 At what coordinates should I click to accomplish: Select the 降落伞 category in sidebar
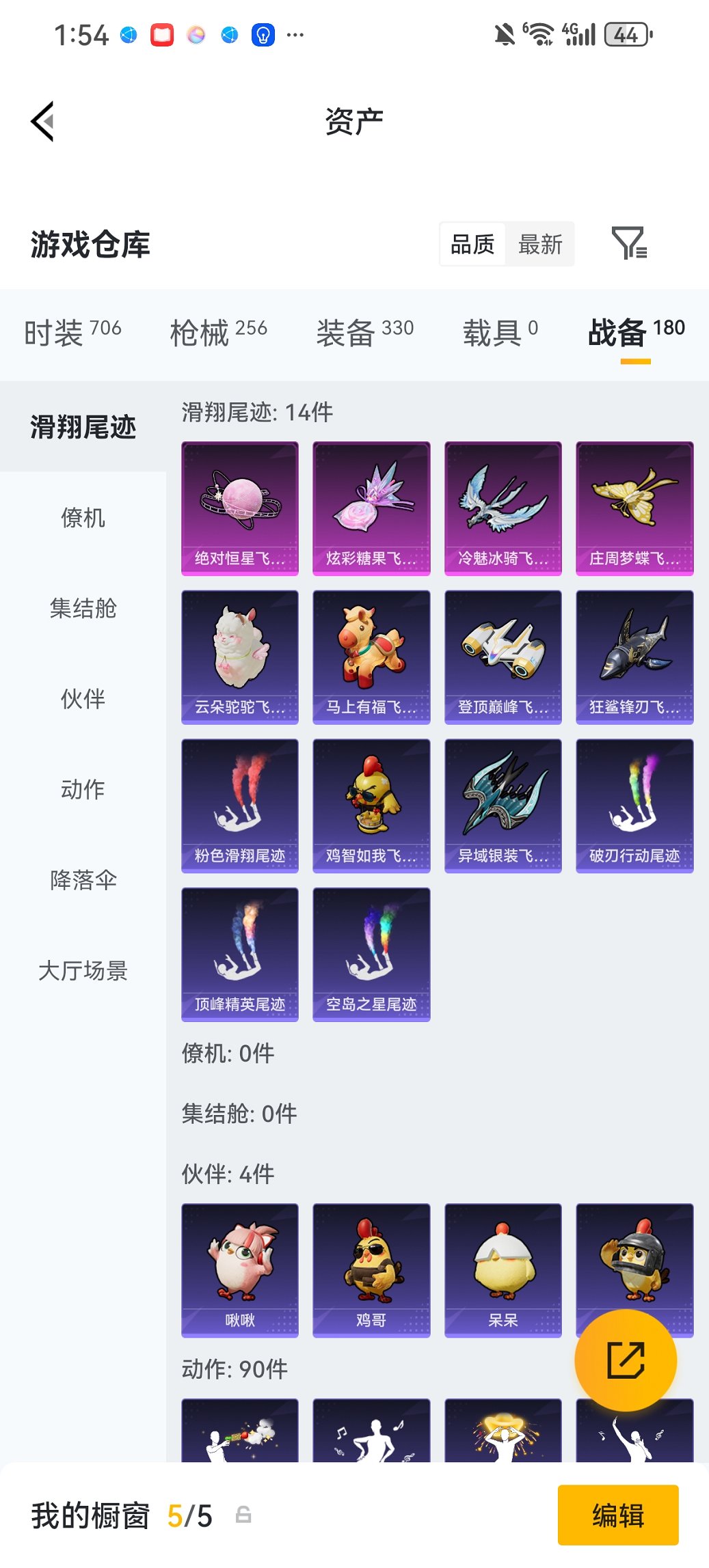pos(82,881)
